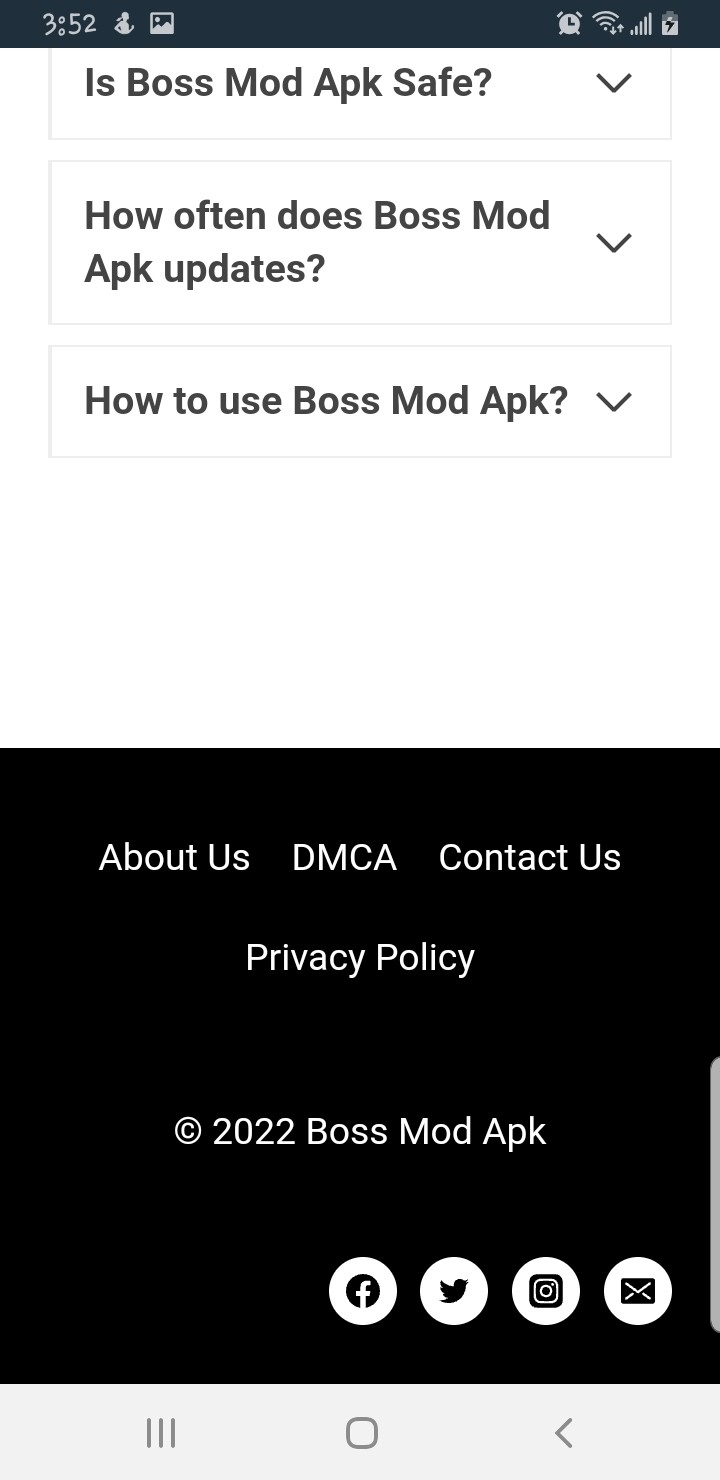Open the Facebook icon in footer
The width and height of the screenshot is (720, 1480).
(363, 1291)
